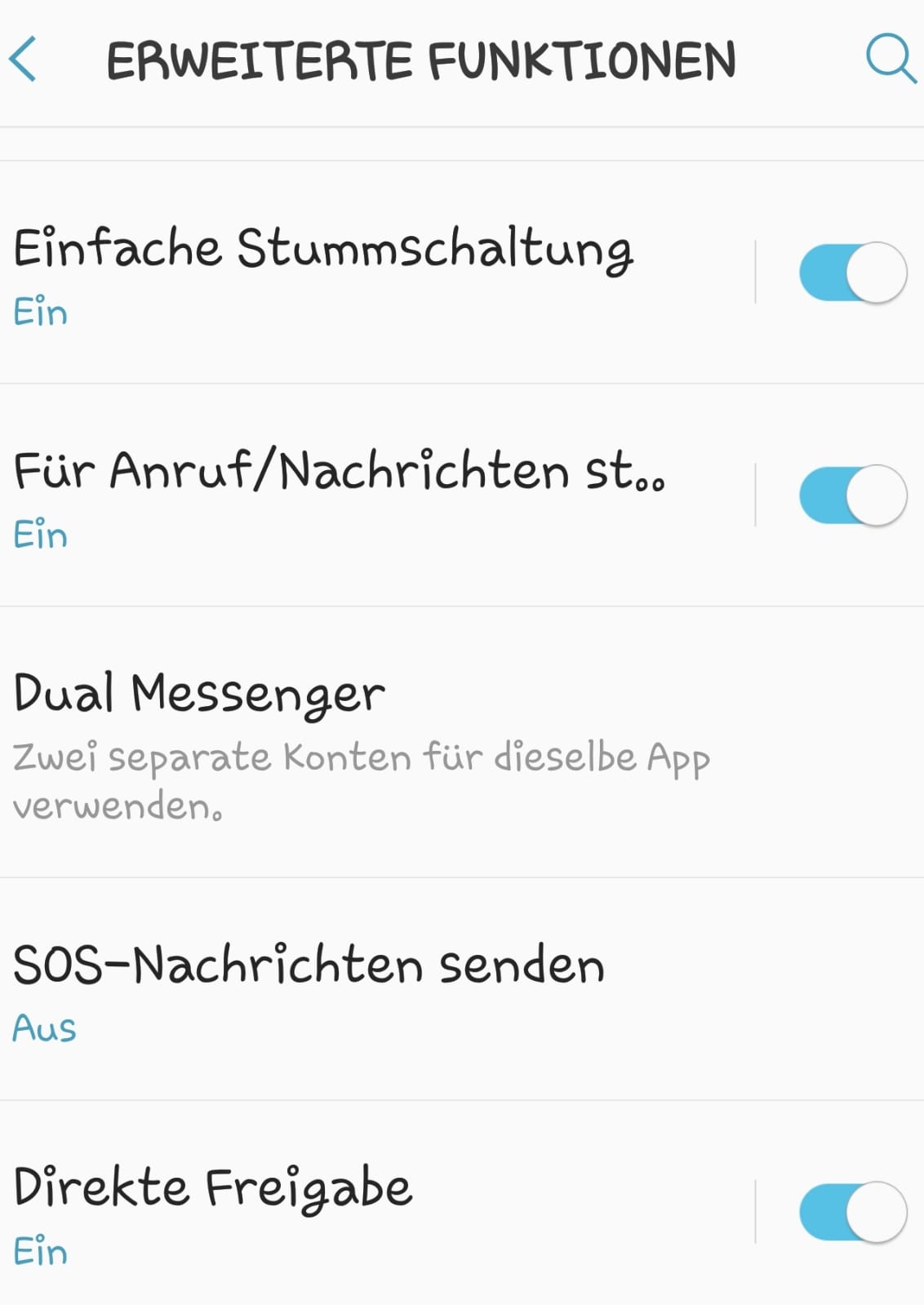Open Einfache Stummschaltung settings

pyautogui.click(x=367, y=273)
